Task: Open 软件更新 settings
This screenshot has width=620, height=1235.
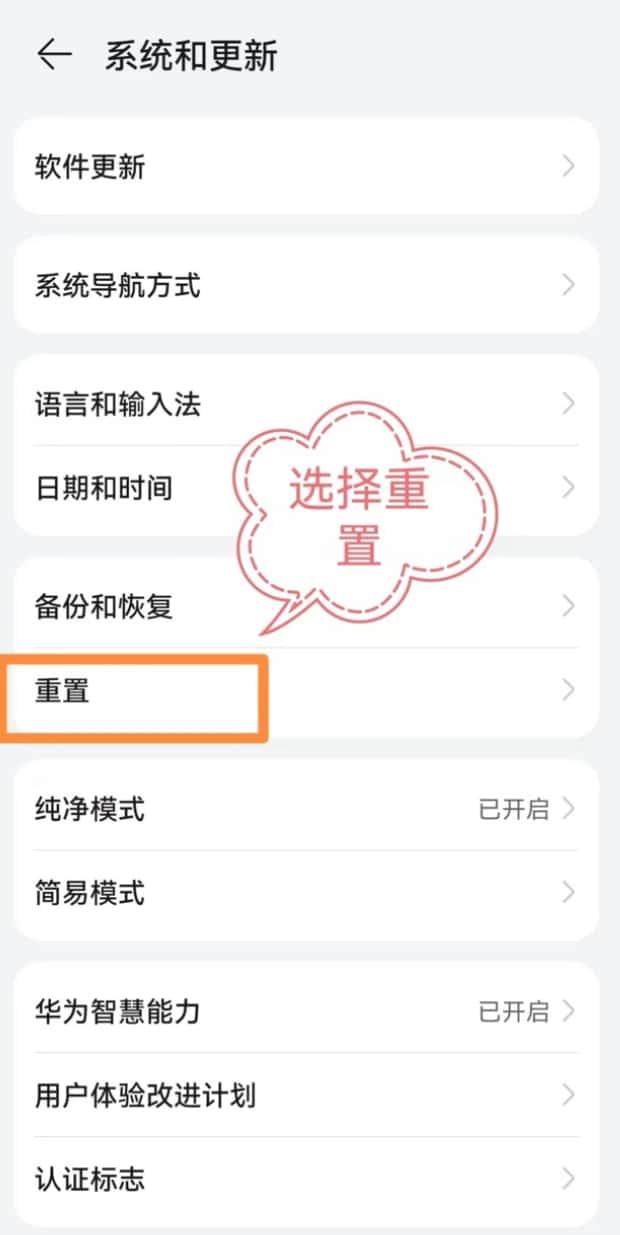Action: coord(305,166)
